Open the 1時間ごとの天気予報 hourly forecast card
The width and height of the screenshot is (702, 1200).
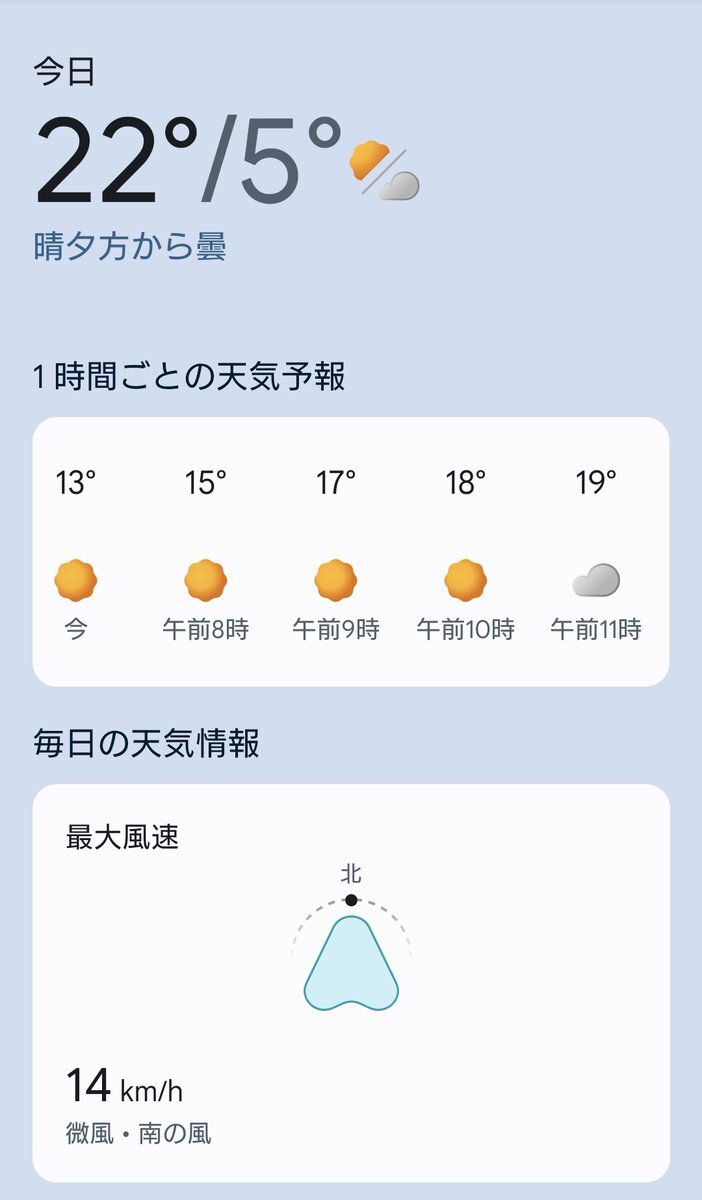point(351,551)
